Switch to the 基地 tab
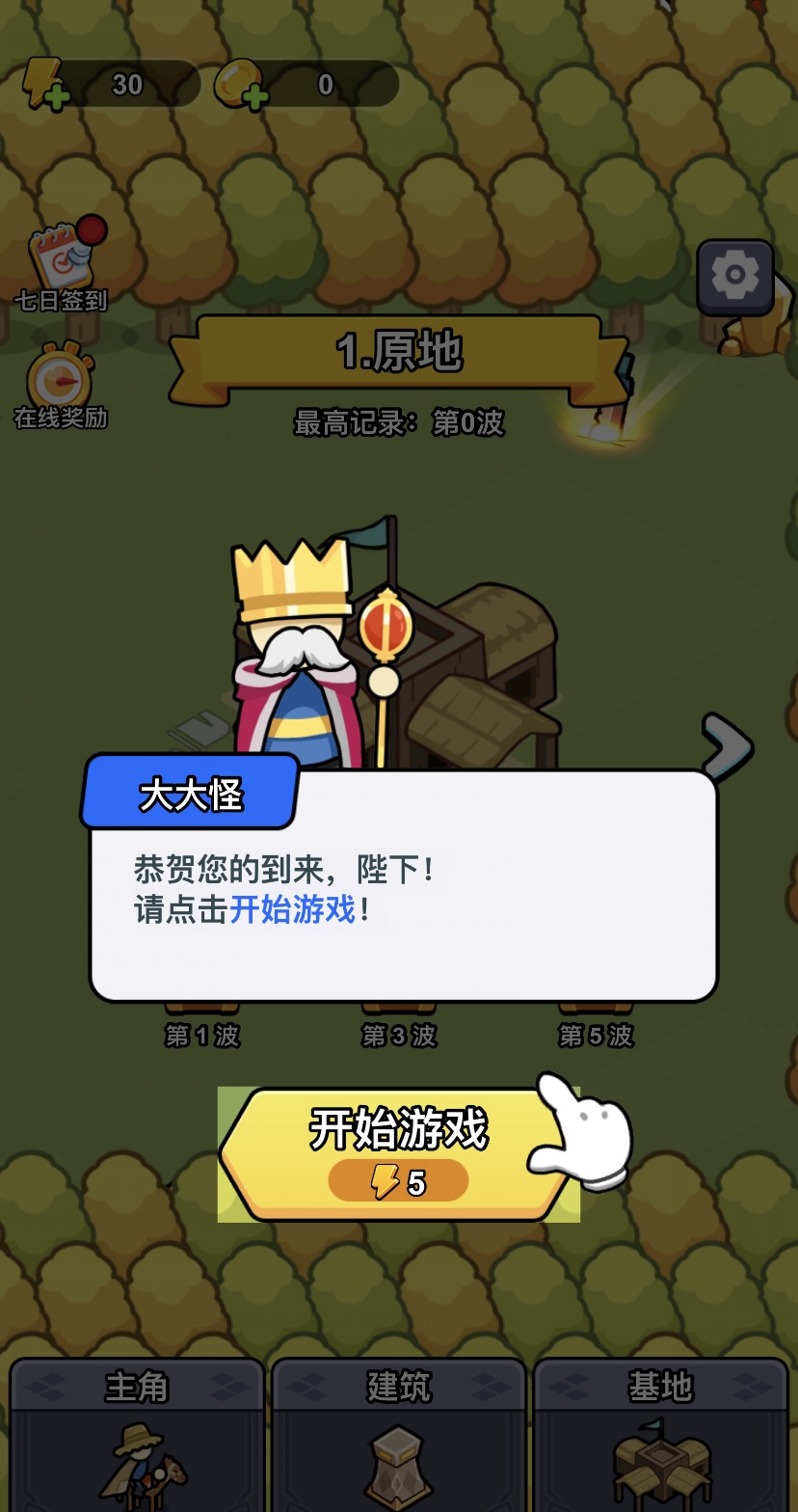The width and height of the screenshot is (798, 1512). [x=660, y=1434]
